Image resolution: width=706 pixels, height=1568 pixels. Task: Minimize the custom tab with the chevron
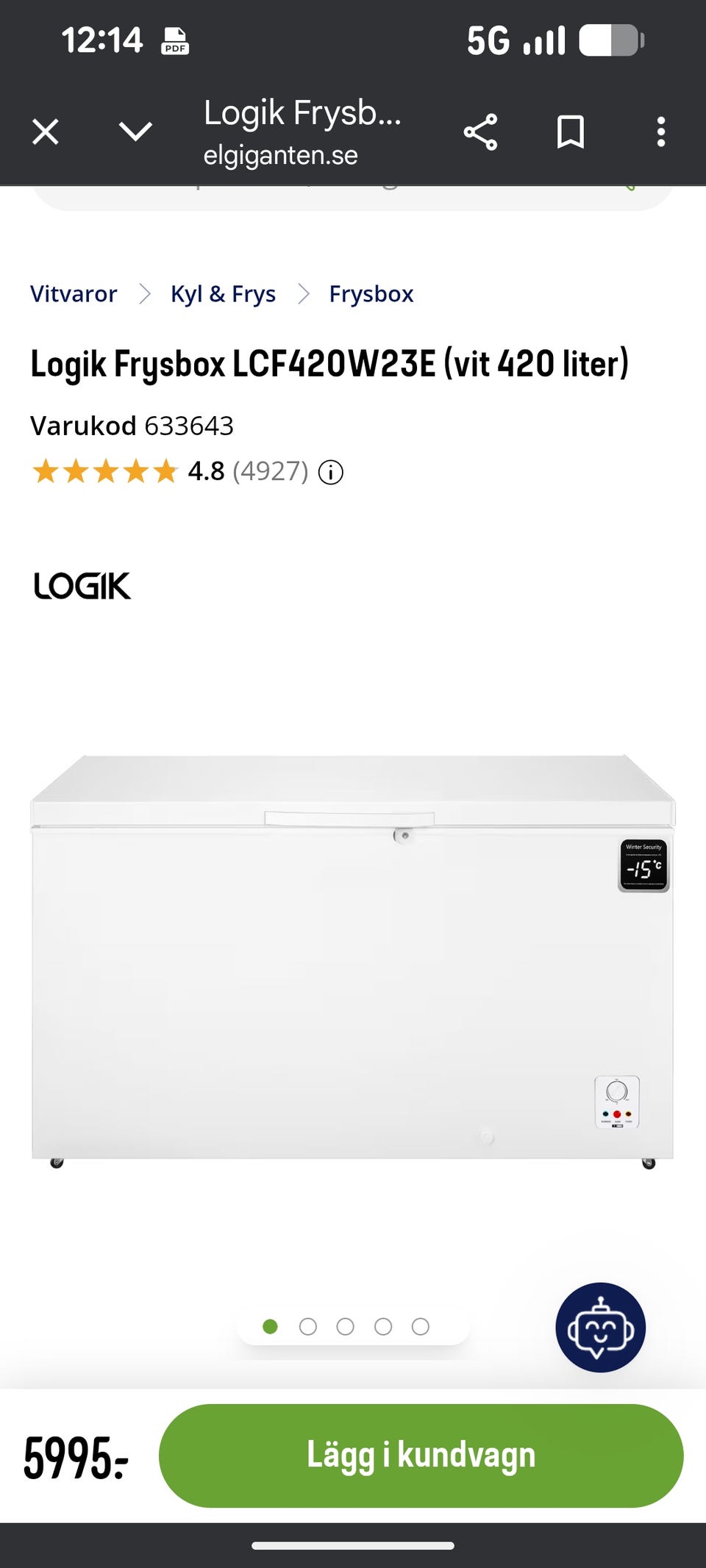pos(136,132)
